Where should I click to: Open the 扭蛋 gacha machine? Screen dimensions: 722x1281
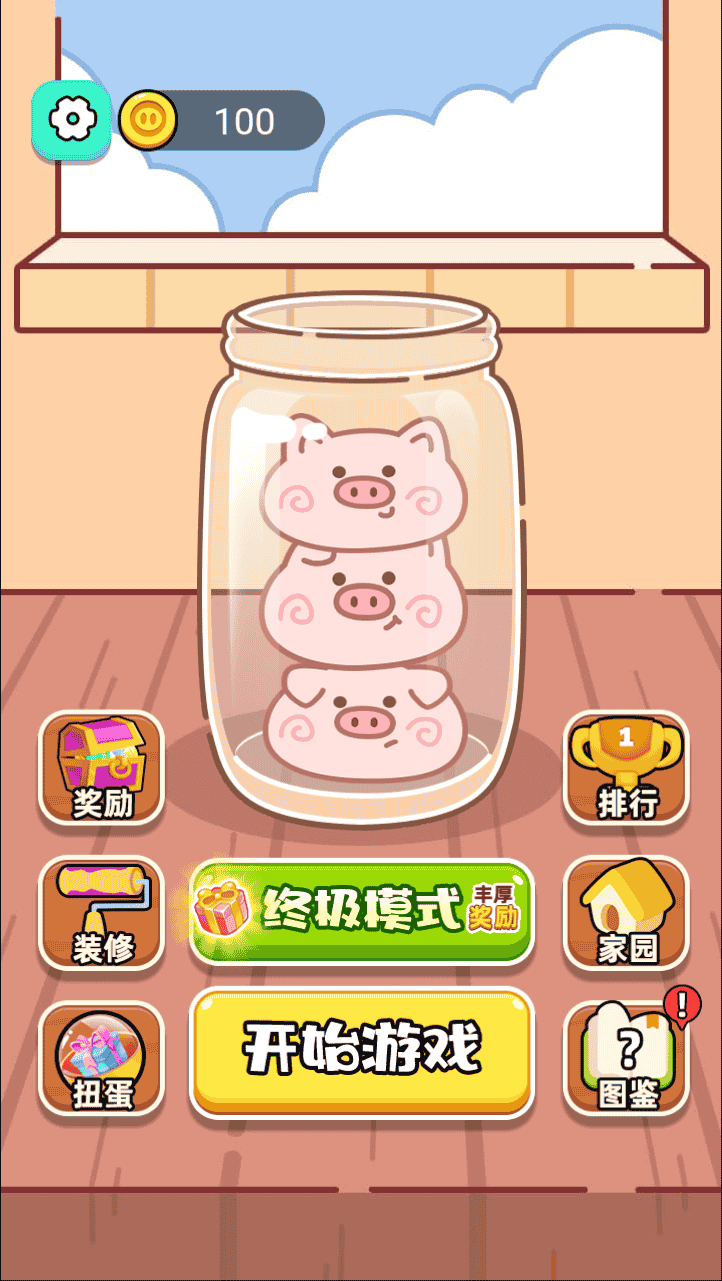click(x=101, y=1058)
